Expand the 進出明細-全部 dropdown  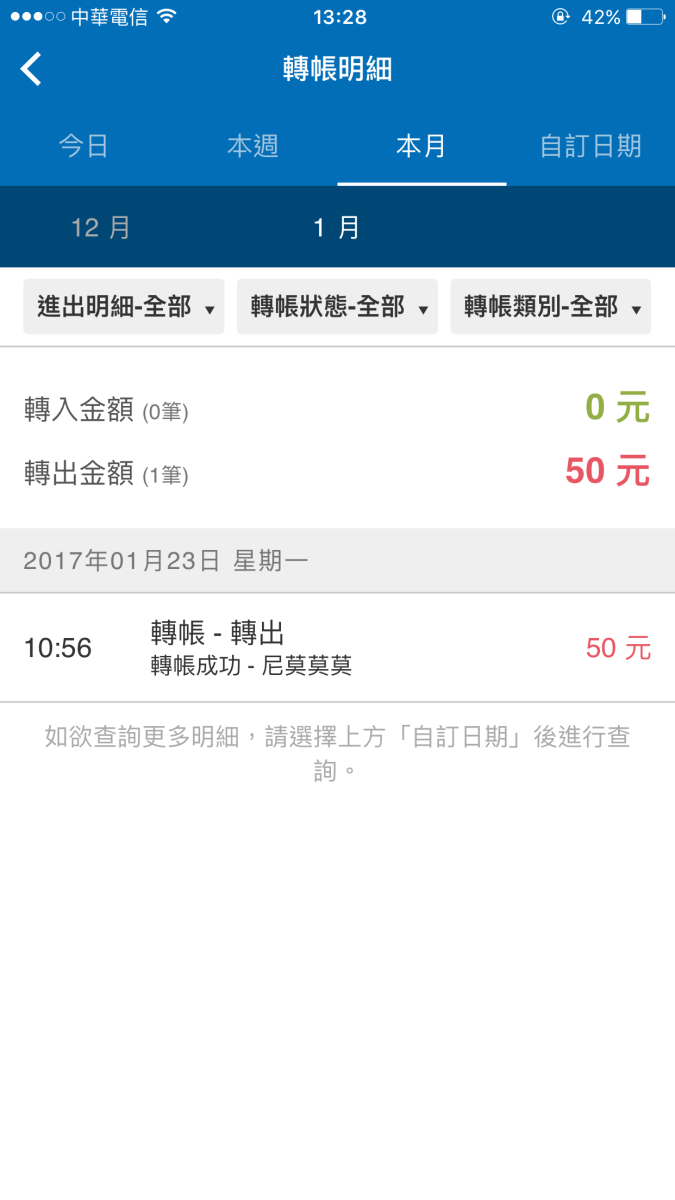pyautogui.click(x=124, y=307)
